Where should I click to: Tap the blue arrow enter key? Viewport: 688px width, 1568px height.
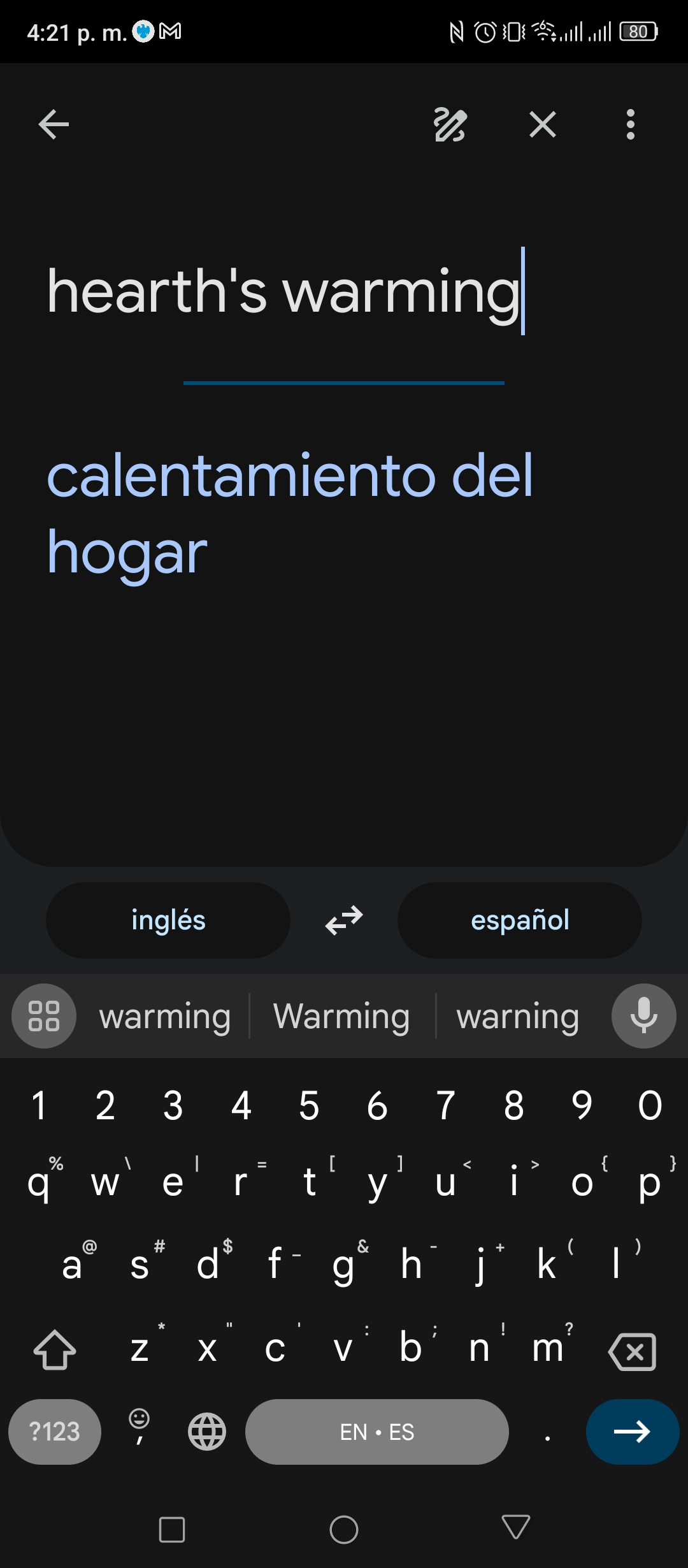(633, 1432)
